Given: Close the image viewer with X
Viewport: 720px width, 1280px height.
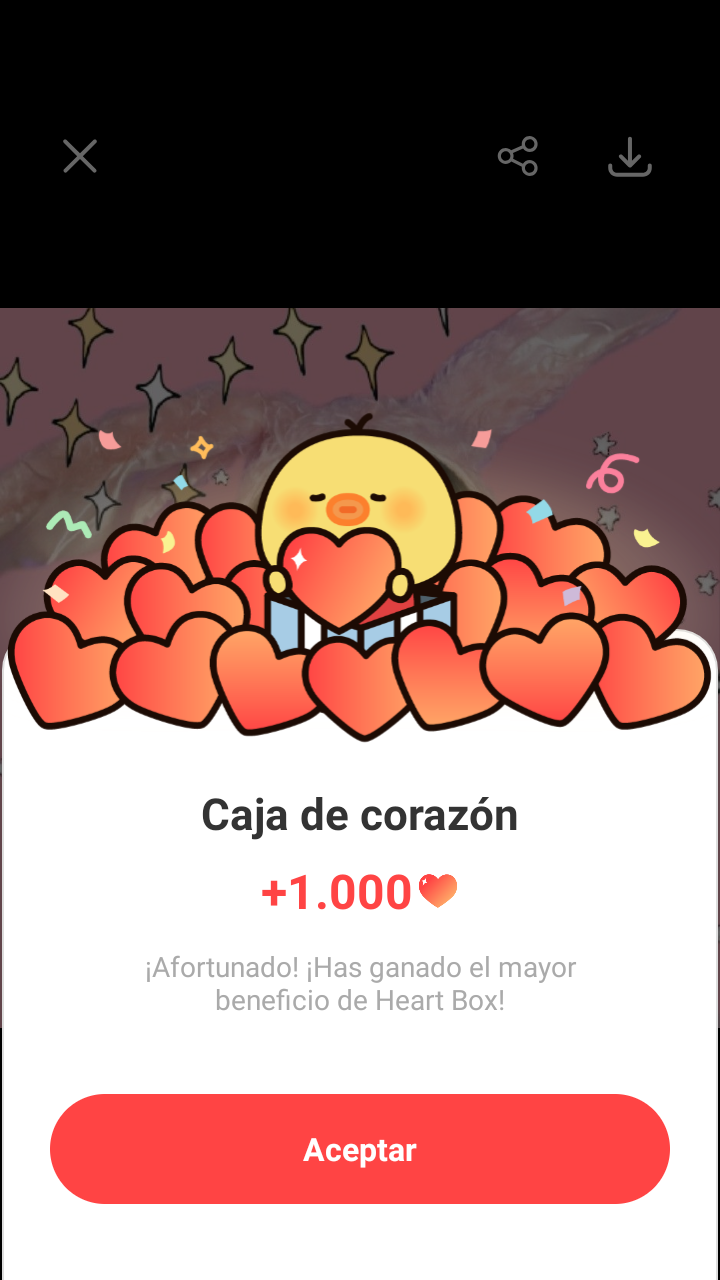Looking at the screenshot, I should (x=80, y=157).
